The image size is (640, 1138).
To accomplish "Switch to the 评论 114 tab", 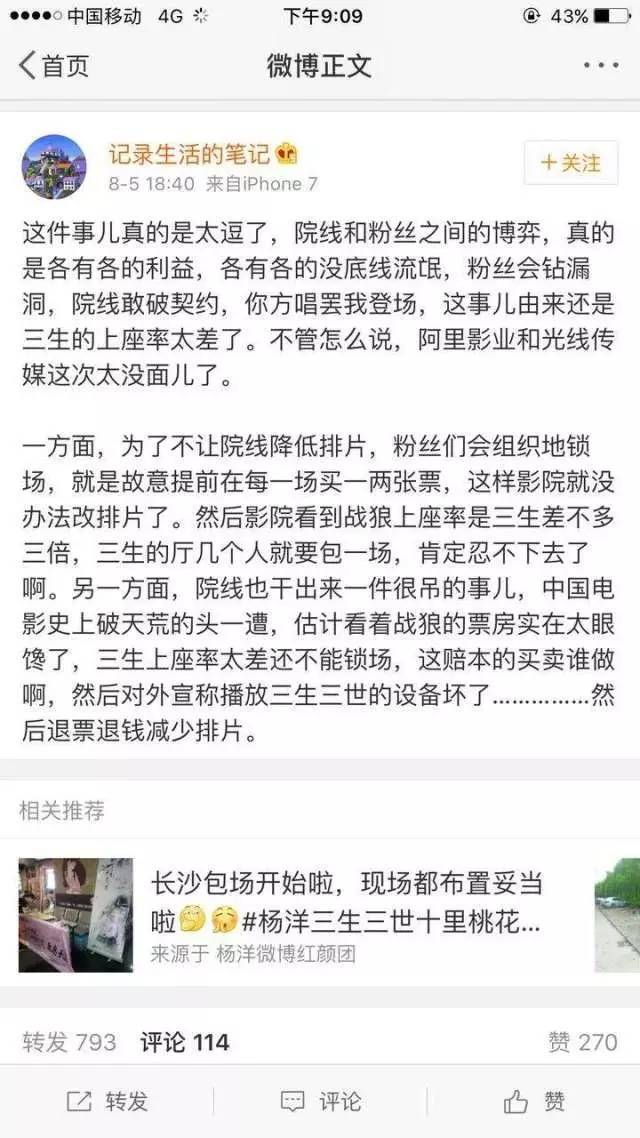I will click(x=185, y=1042).
